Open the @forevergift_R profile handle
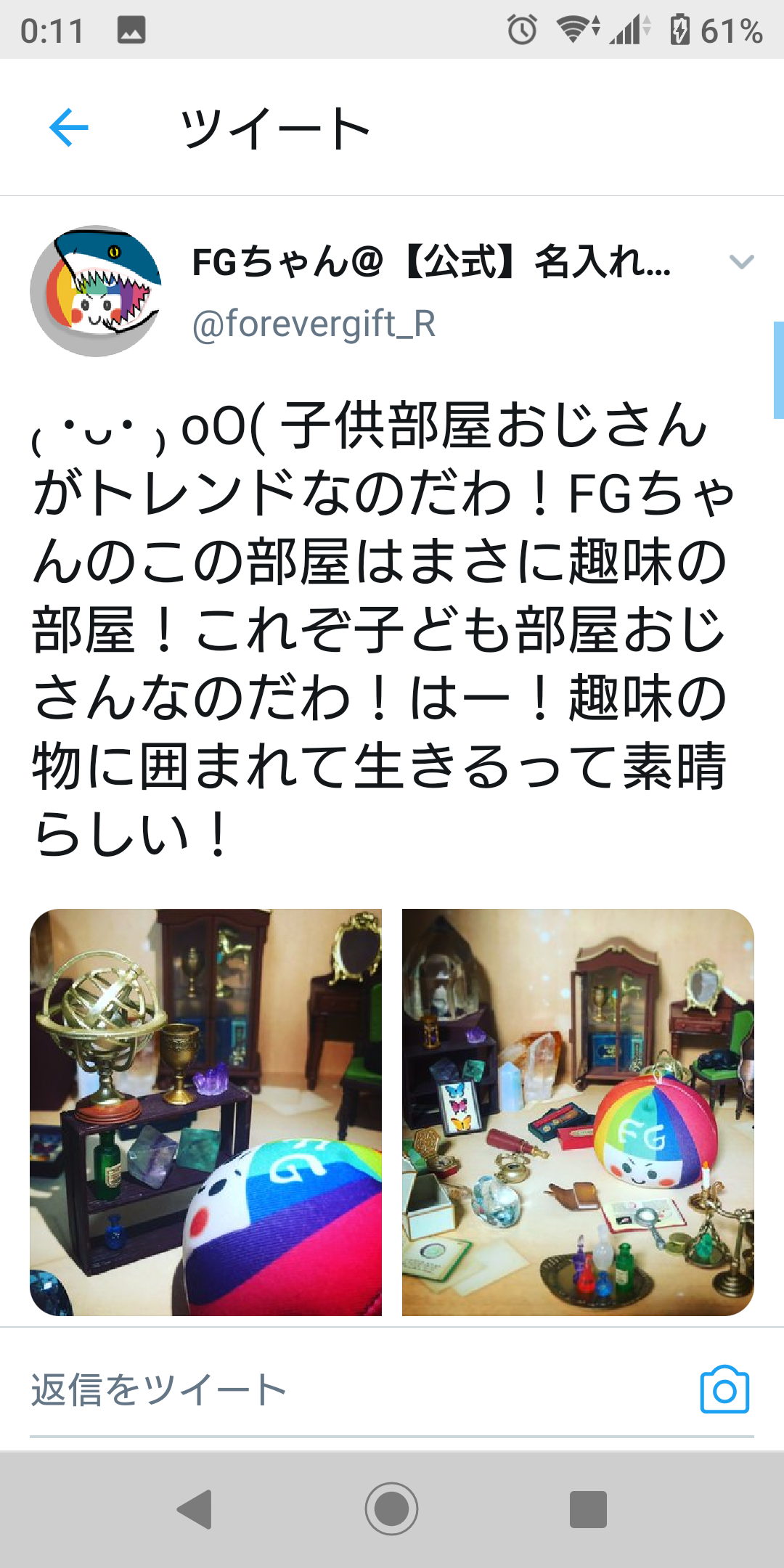 (x=314, y=324)
